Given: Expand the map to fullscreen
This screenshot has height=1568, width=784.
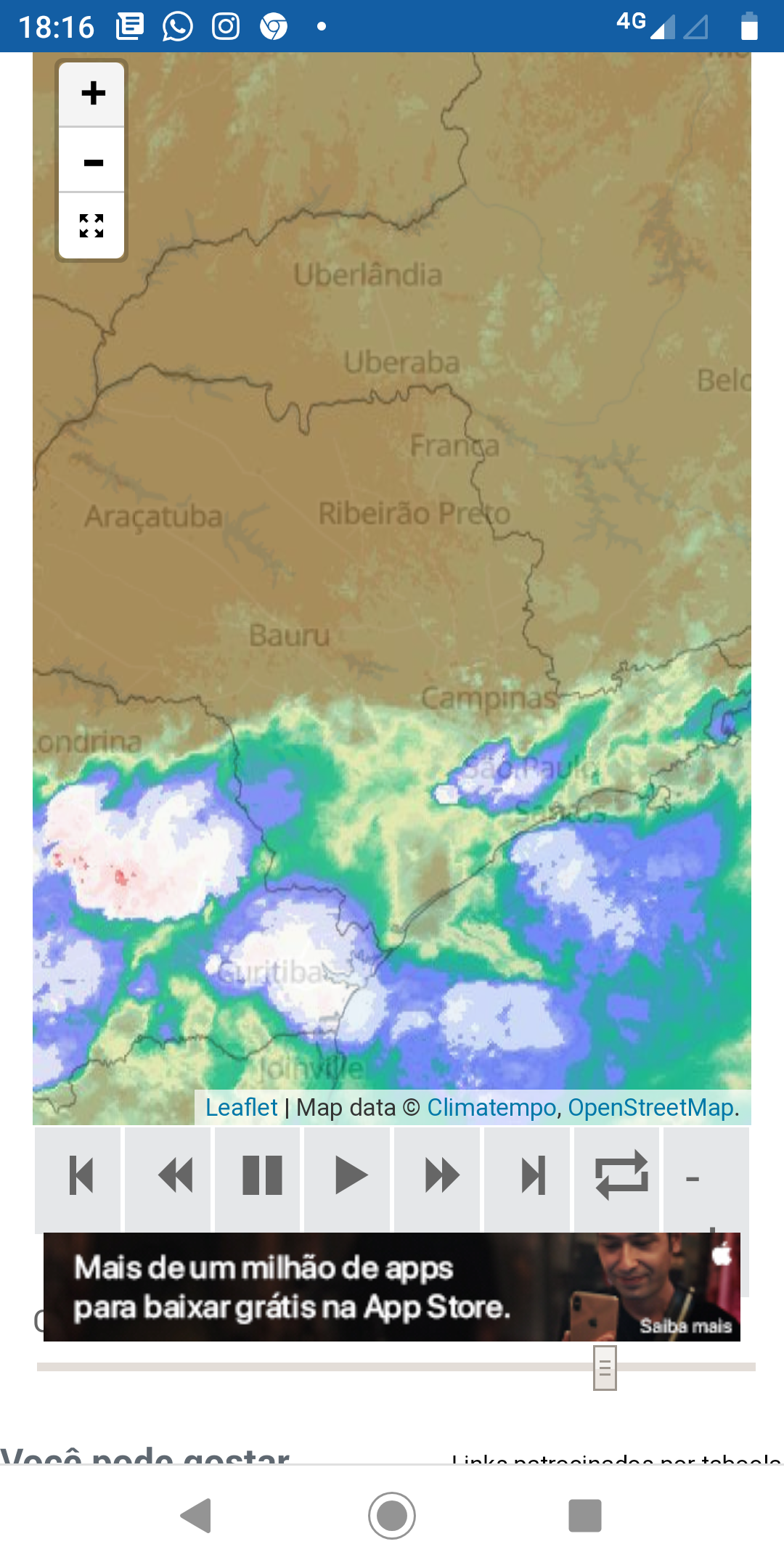Looking at the screenshot, I should [91, 226].
